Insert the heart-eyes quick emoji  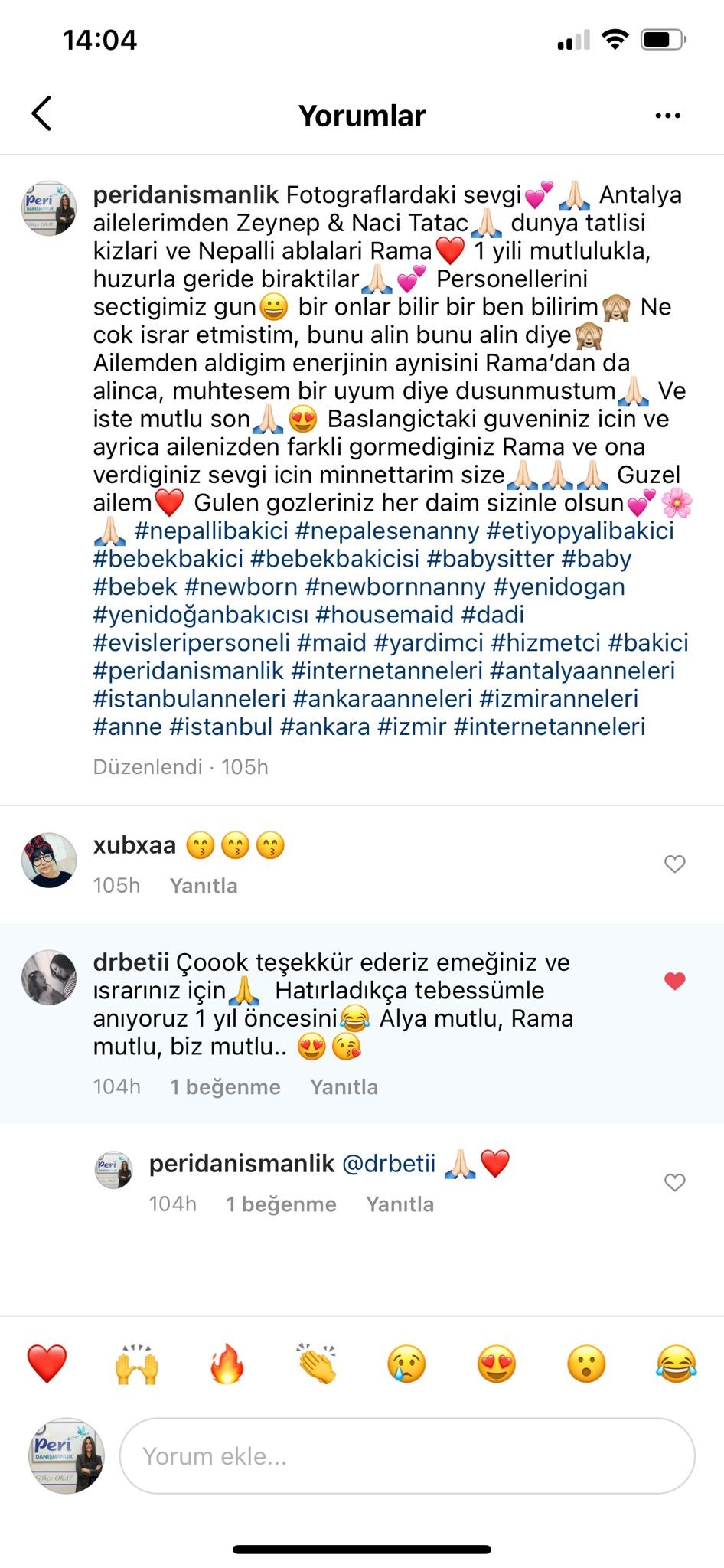[x=497, y=1364]
